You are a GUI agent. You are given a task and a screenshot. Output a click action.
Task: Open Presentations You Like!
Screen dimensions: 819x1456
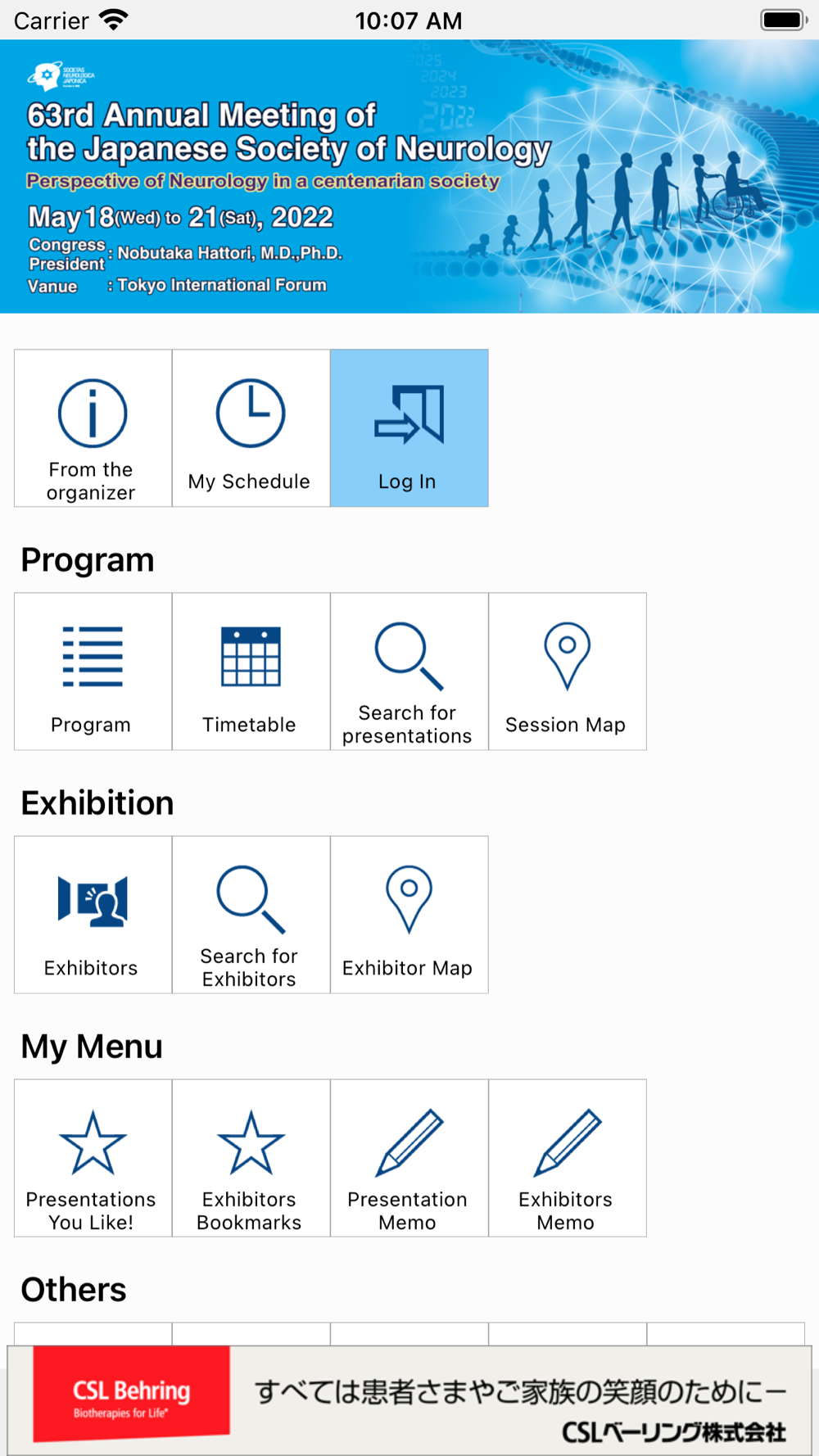point(93,1158)
